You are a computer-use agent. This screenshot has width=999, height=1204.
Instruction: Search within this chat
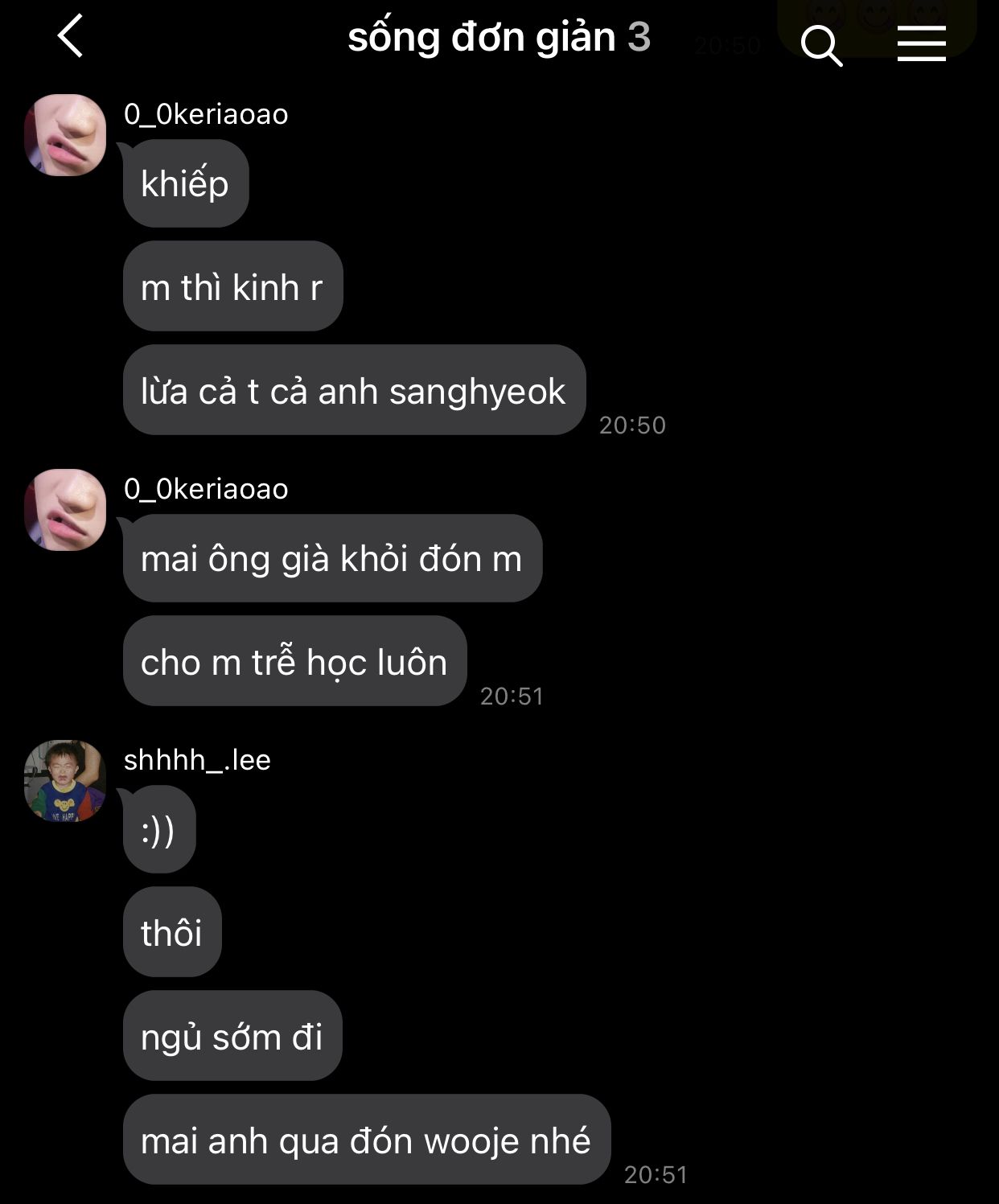click(x=821, y=43)
